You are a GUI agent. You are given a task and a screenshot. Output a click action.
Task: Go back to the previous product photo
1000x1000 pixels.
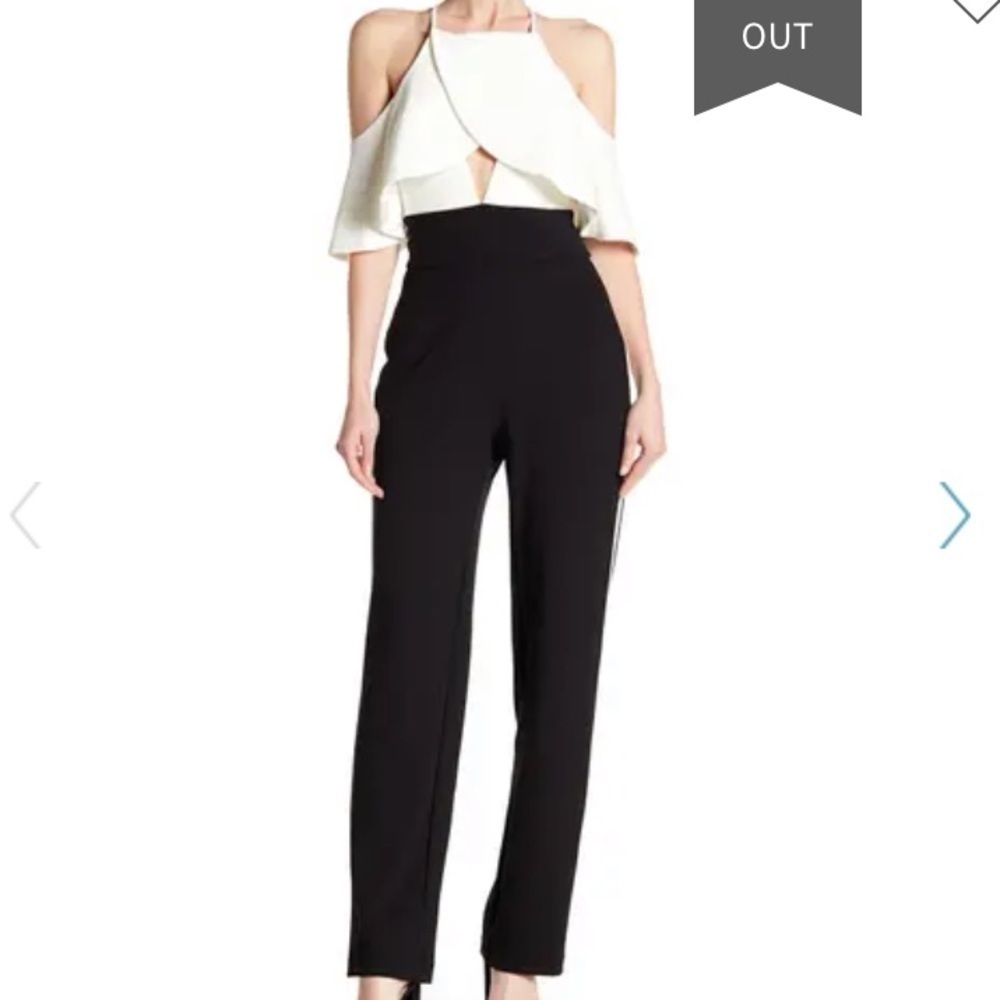pyautogui.click(x=25, y=515)
